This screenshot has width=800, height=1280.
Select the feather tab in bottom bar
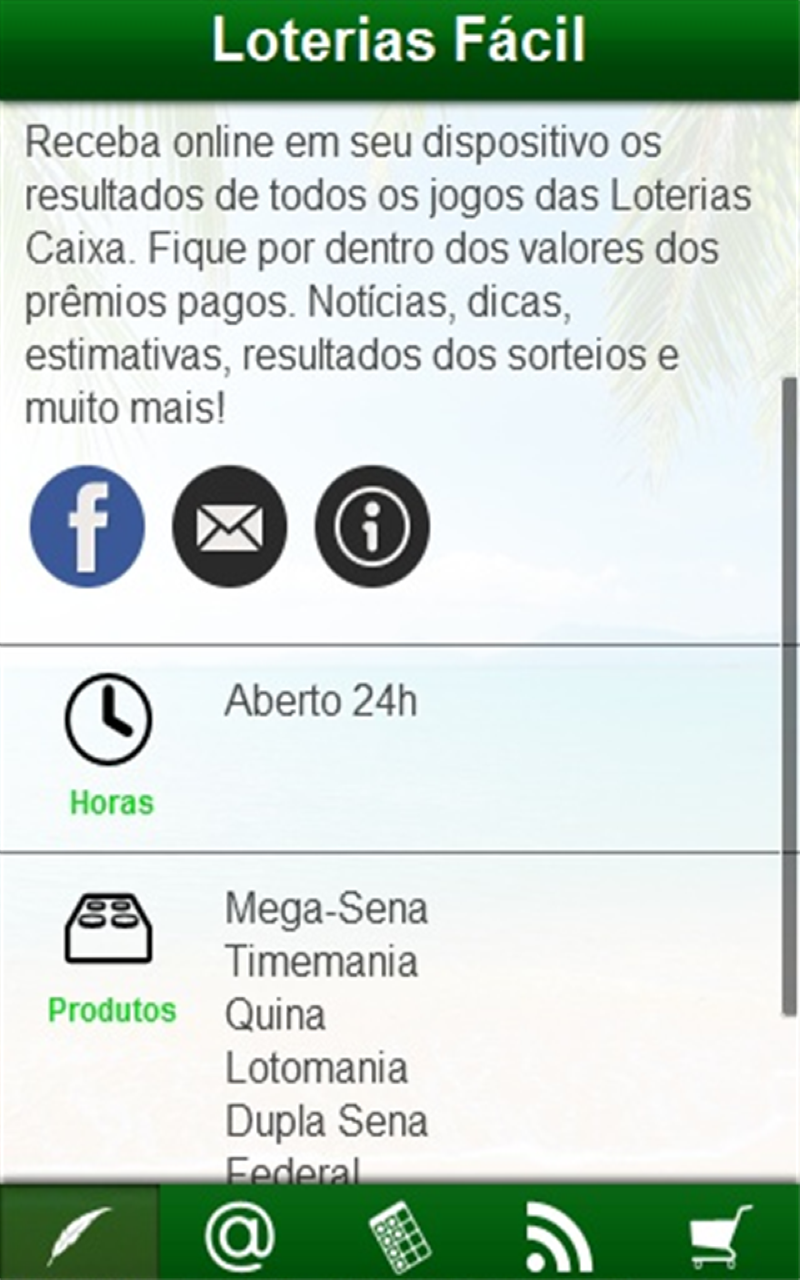[79, 1236]
